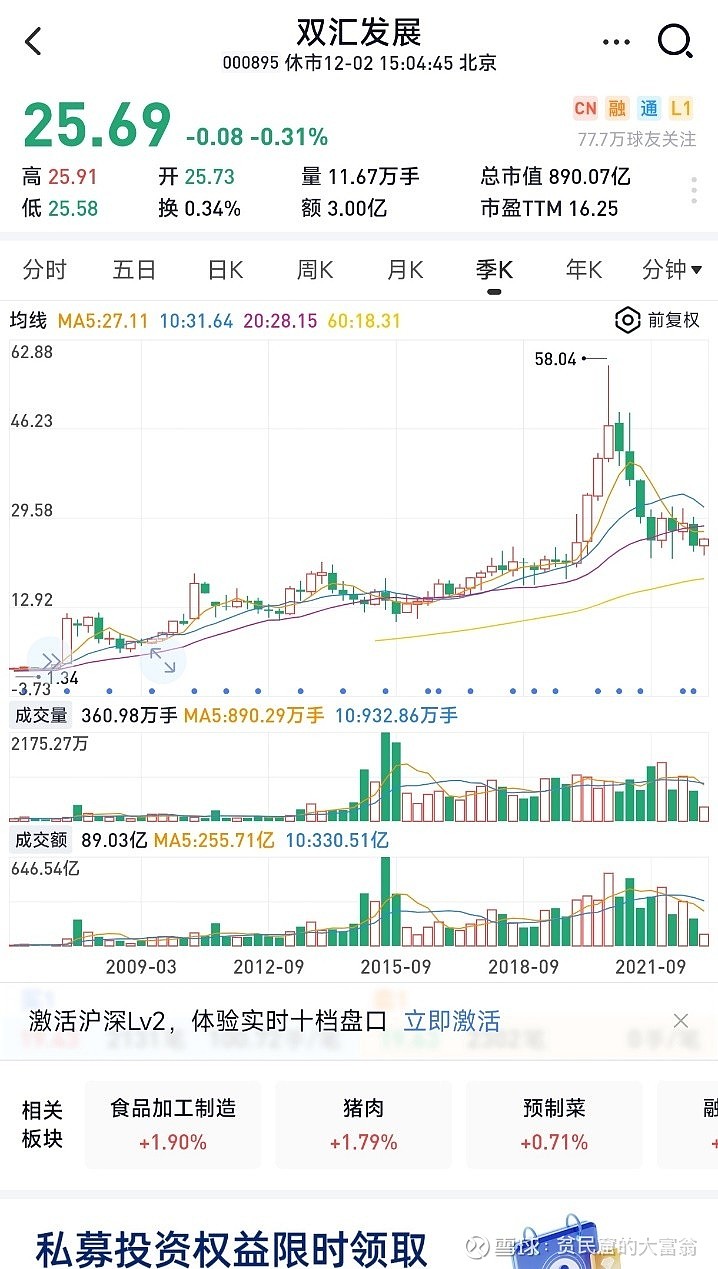Expand chart to fullscreen view
The width and height of the screenshot is (718, 1269).
click(162, 660)
